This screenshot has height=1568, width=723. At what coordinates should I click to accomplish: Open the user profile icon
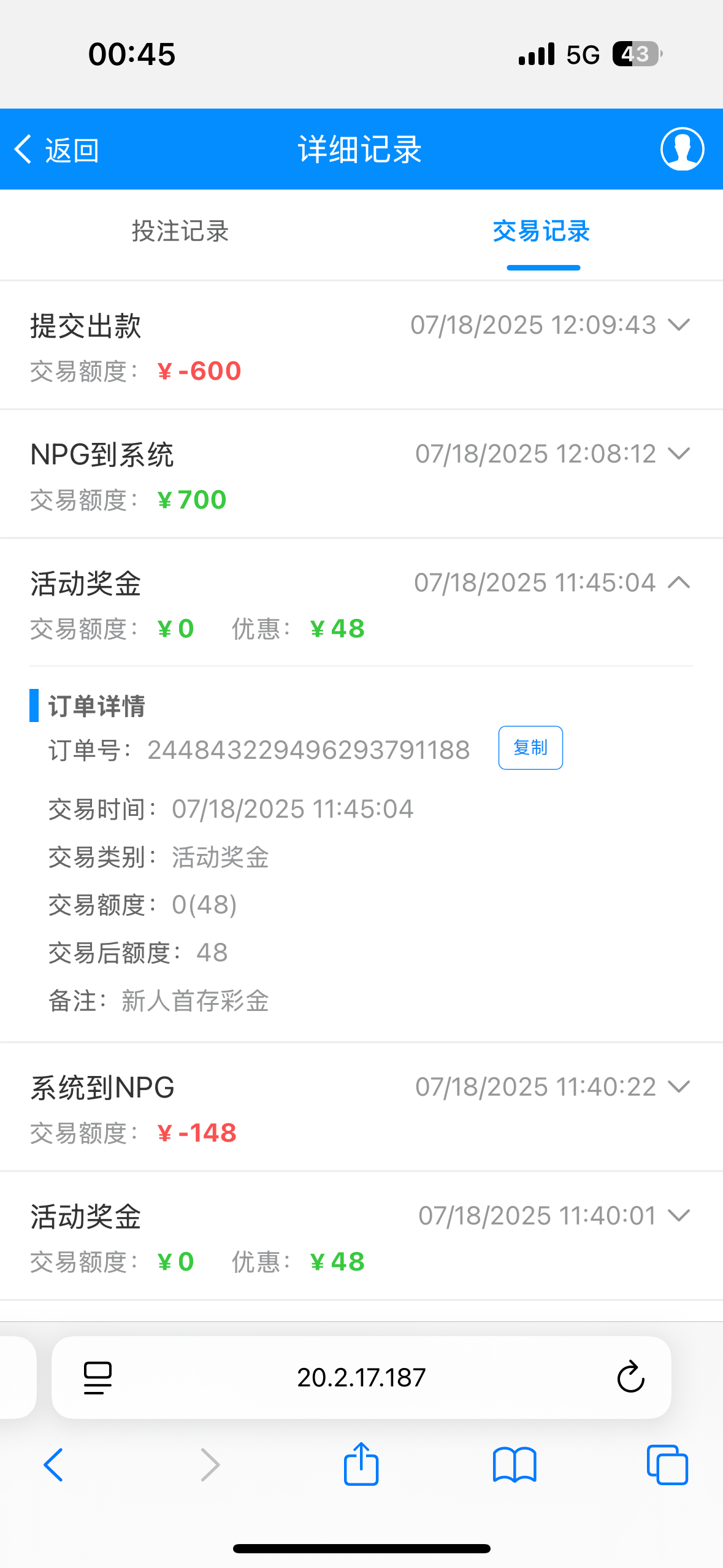[x=682, y=149]
